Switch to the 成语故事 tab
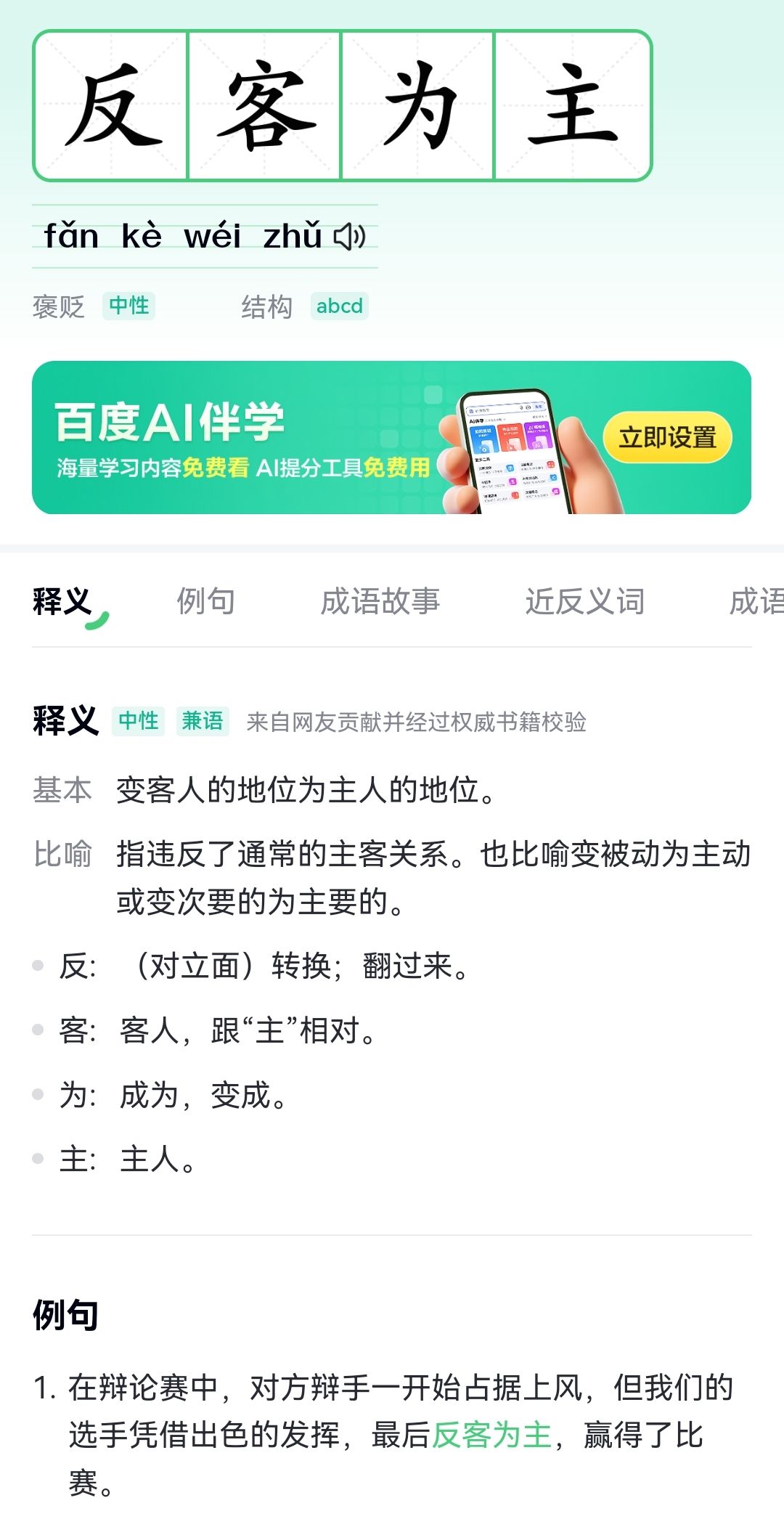 click(380, 601)
